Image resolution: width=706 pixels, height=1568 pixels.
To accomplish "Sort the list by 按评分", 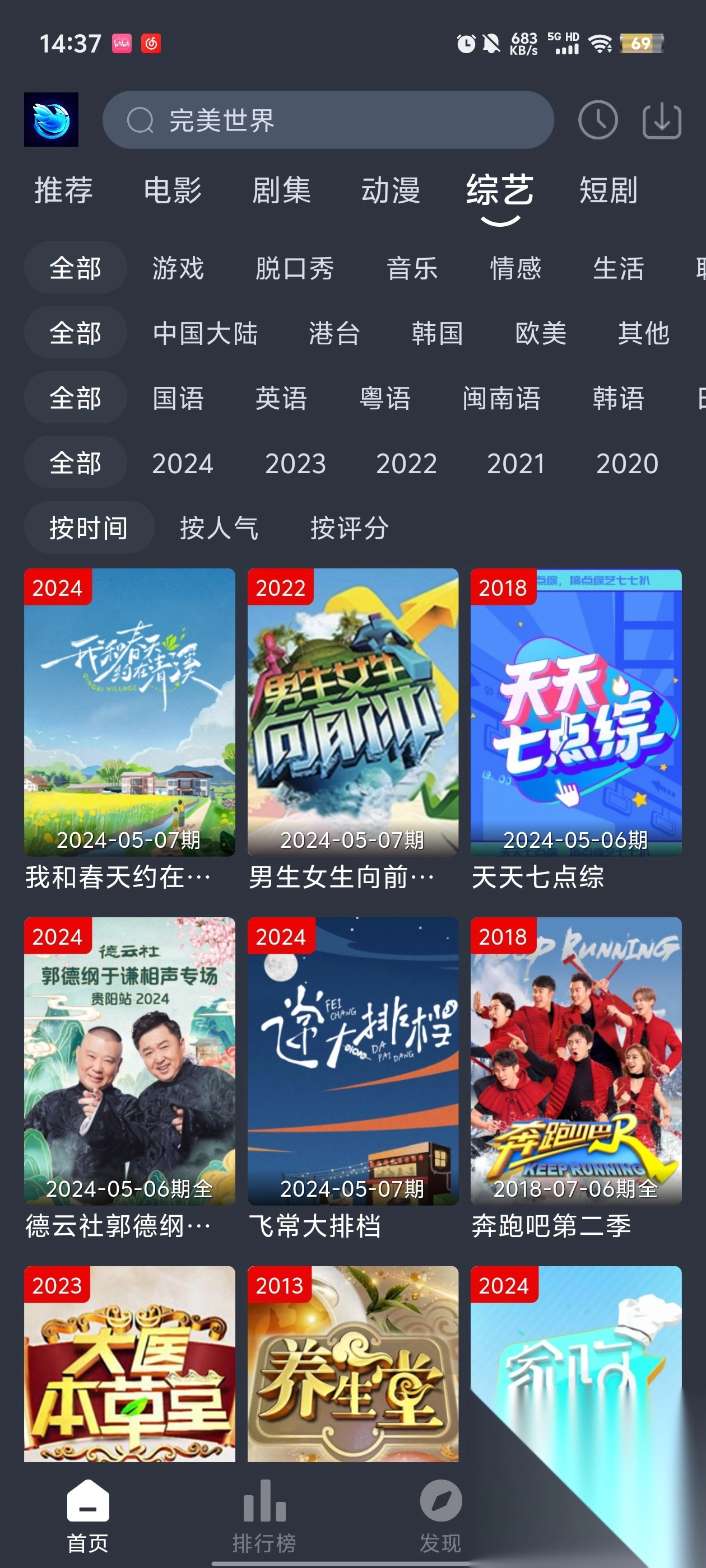I will pyautogui.click(x=349, y=528).
